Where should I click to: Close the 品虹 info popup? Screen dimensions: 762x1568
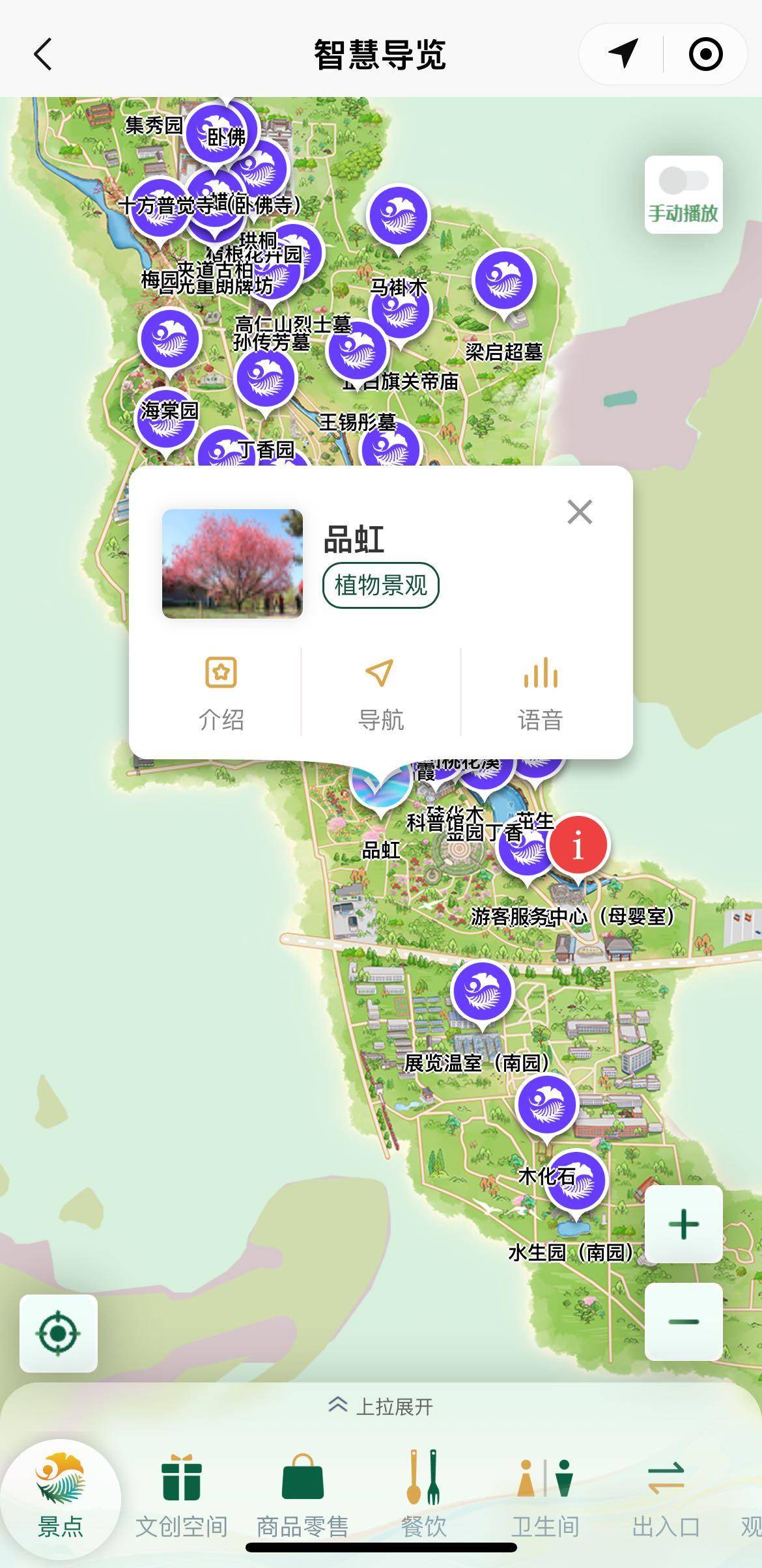coord(579,512)
